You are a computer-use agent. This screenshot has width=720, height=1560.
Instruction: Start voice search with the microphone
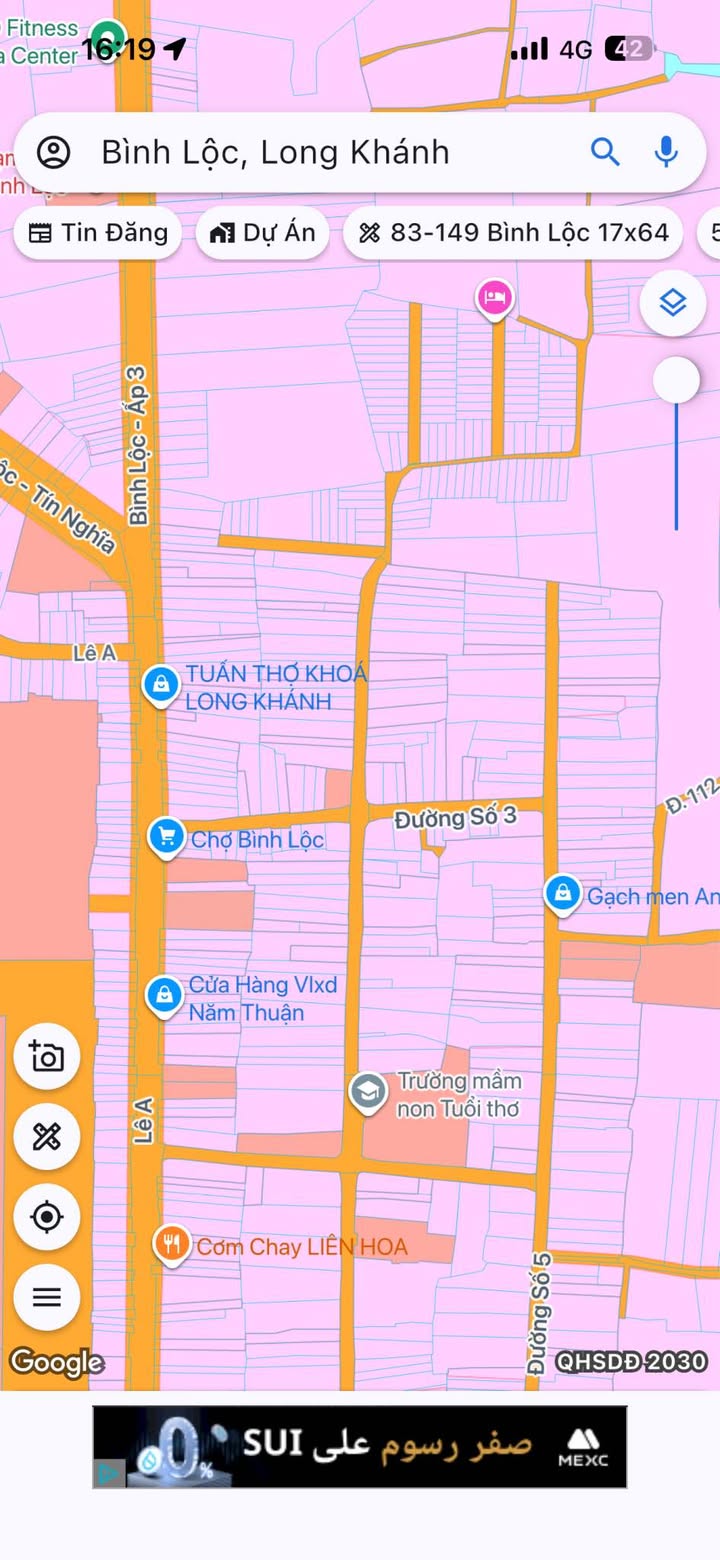tap(666, 152)
